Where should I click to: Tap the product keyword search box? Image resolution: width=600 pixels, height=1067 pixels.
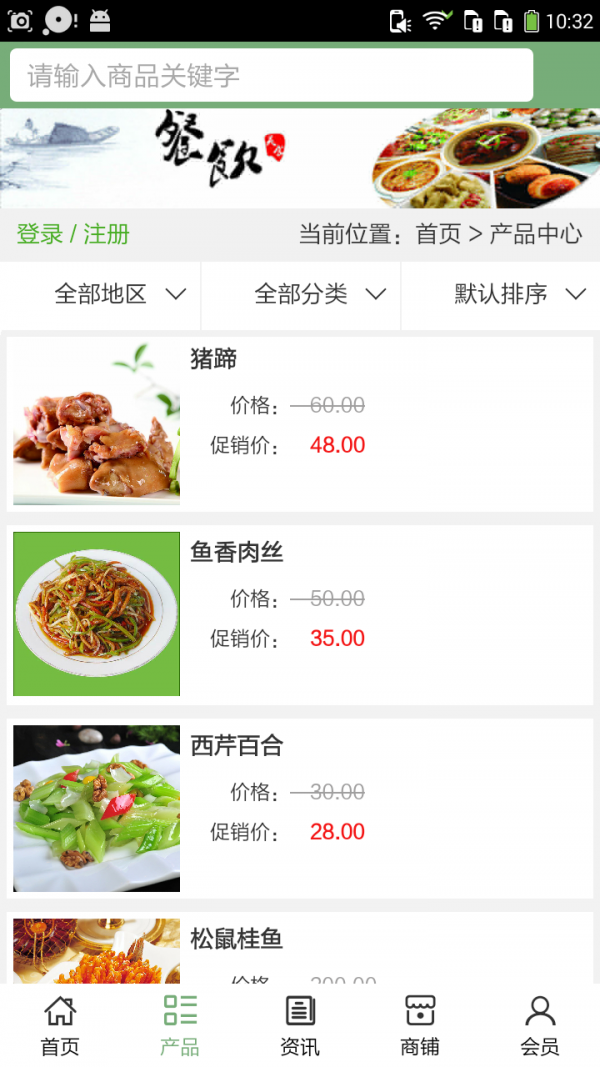tap(271, 76)
